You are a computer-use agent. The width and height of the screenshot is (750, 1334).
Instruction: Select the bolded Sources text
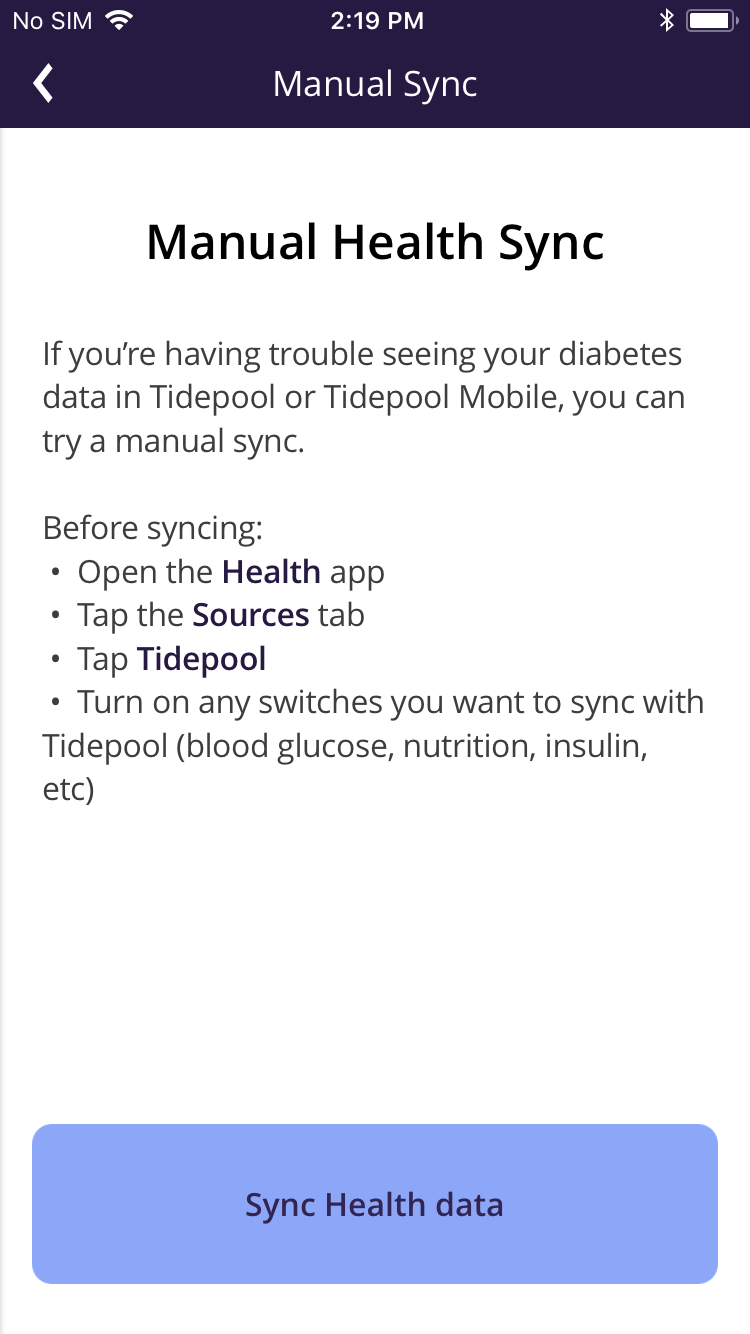(253, 614)
